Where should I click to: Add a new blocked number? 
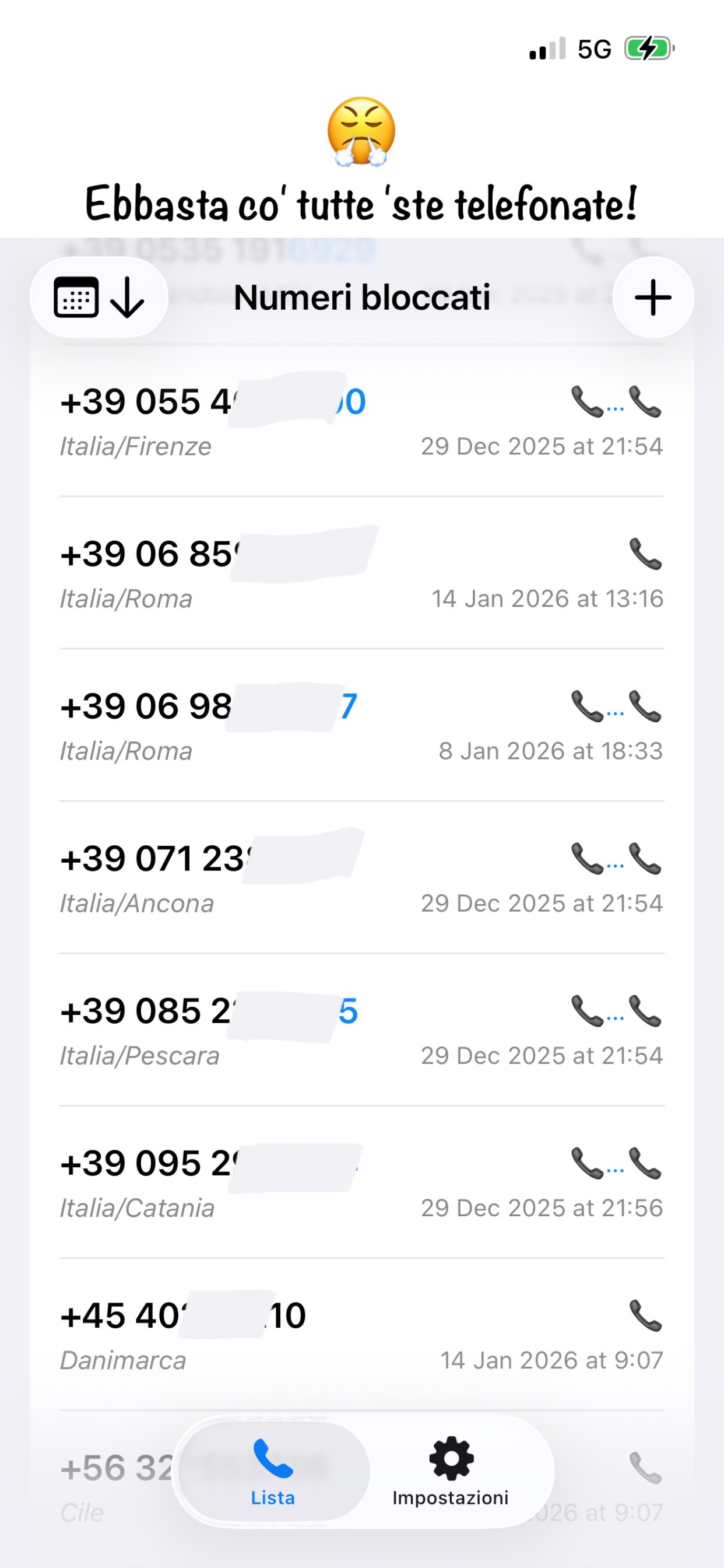point(652,297)
